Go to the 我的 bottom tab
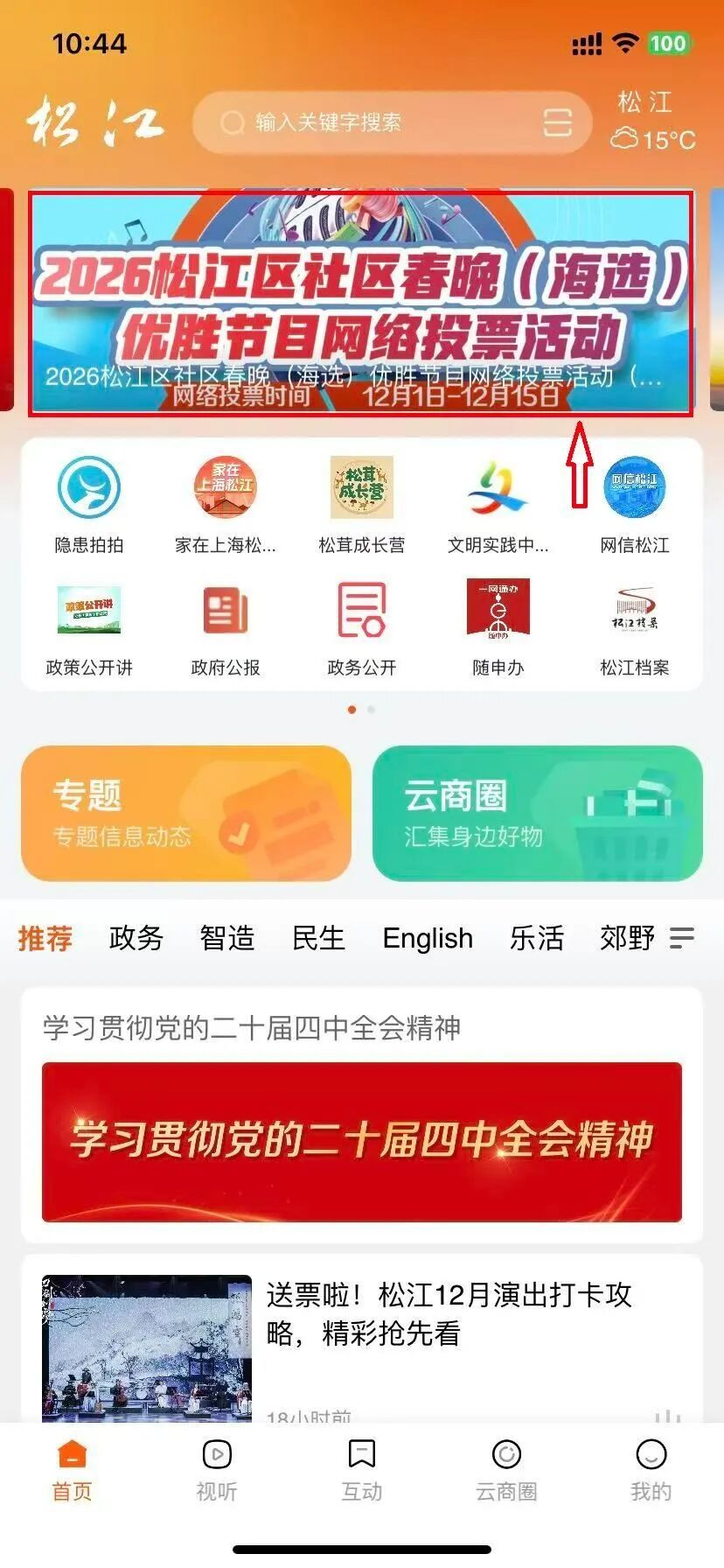 point(651,1470)
